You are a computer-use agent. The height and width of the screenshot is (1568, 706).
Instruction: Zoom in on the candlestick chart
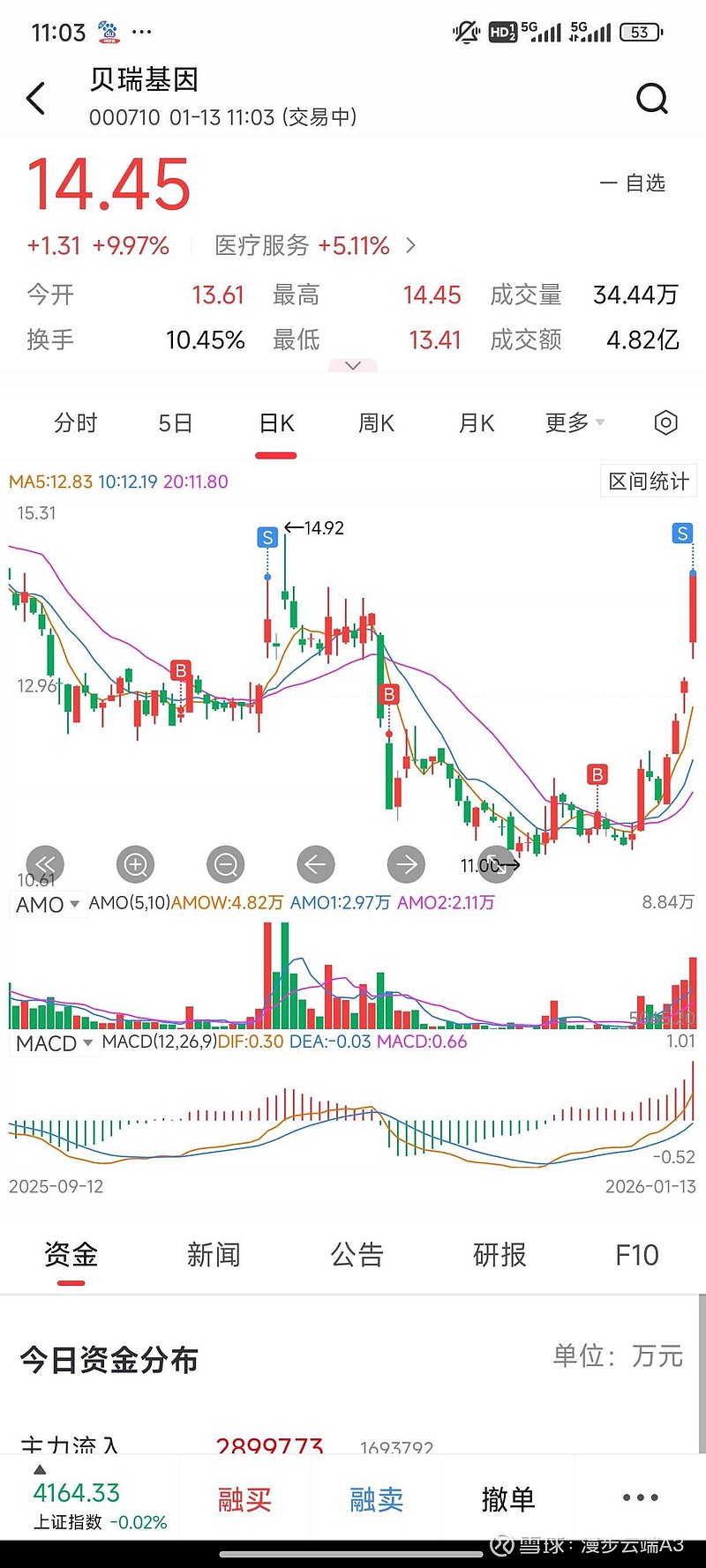pos(134,864)
